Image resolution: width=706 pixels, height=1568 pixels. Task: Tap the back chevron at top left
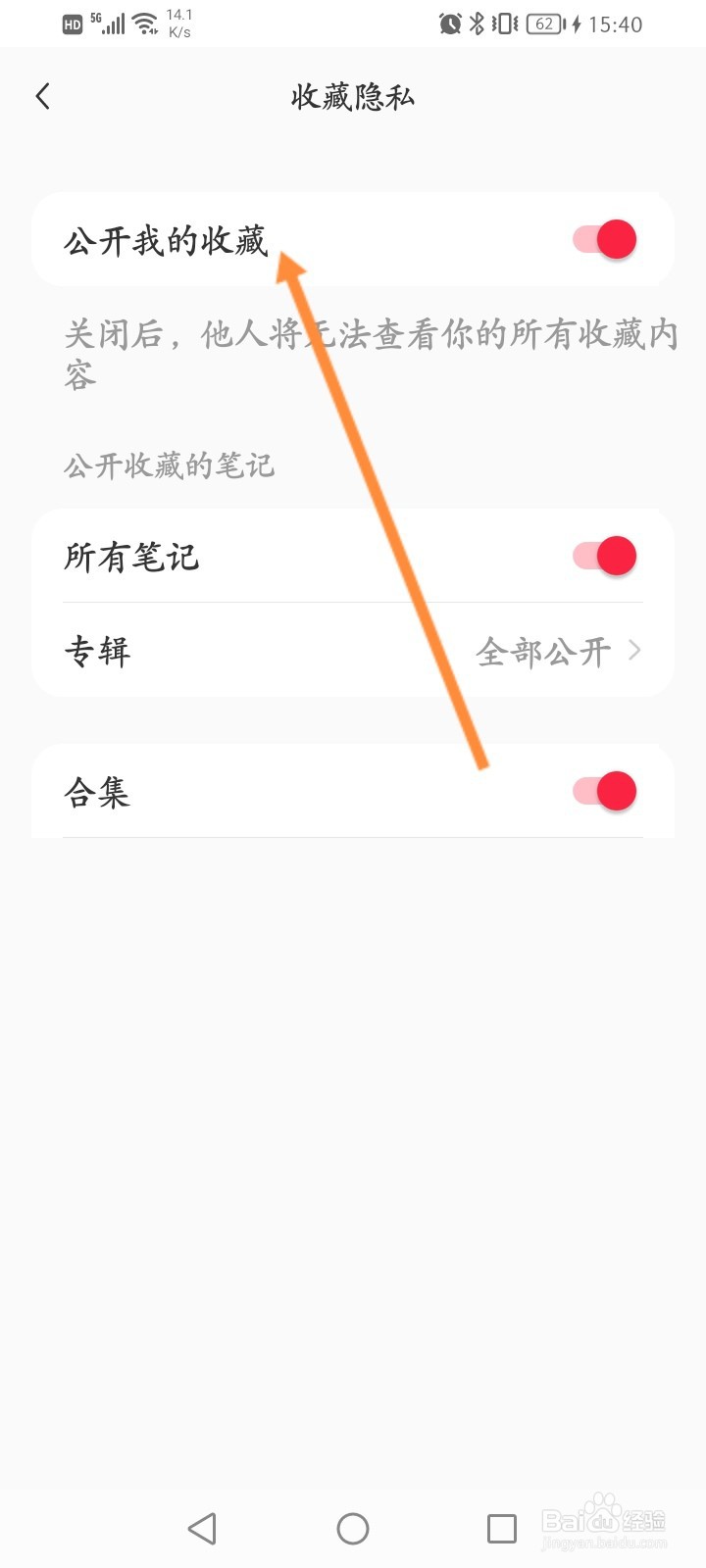click(x=42, y=96)
